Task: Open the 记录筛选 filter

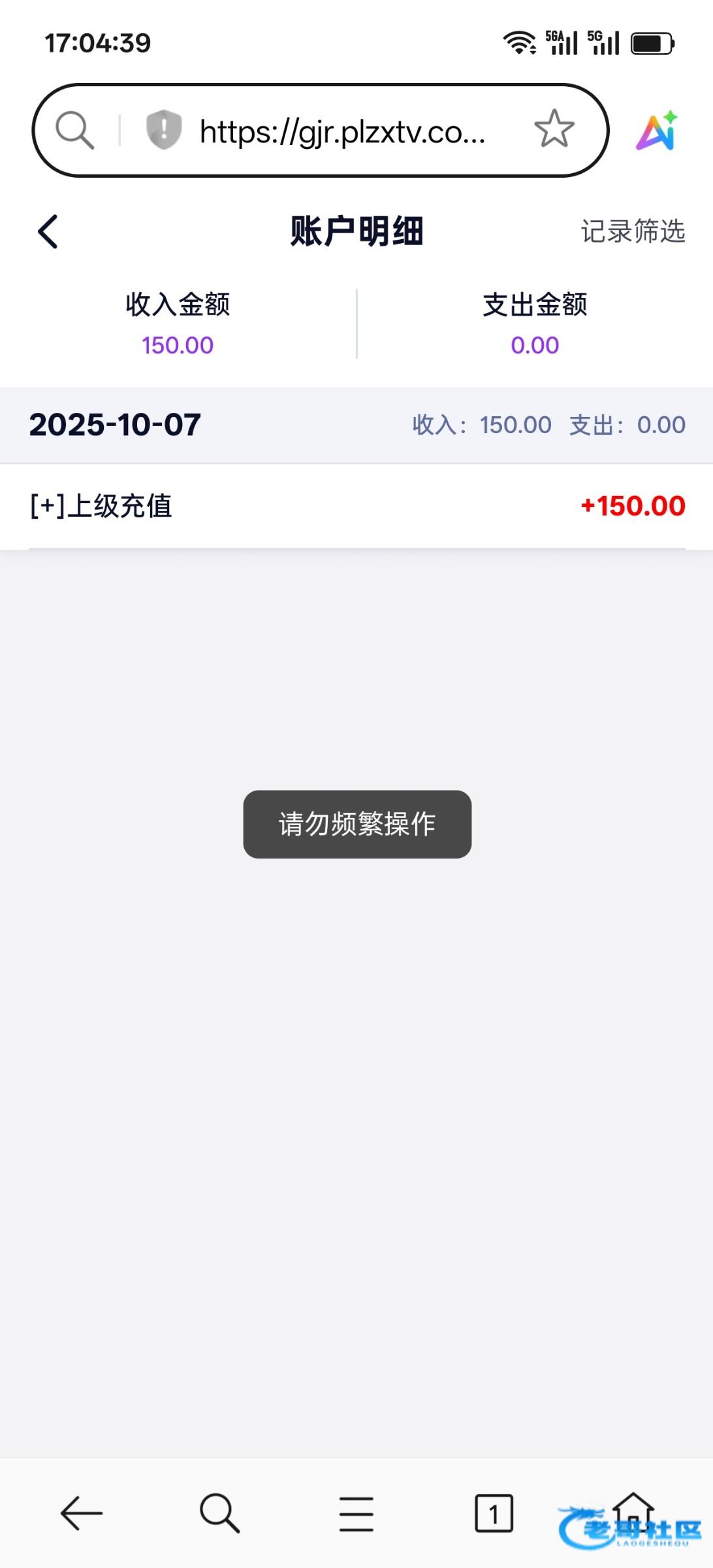Action: [x=632, y=231]
